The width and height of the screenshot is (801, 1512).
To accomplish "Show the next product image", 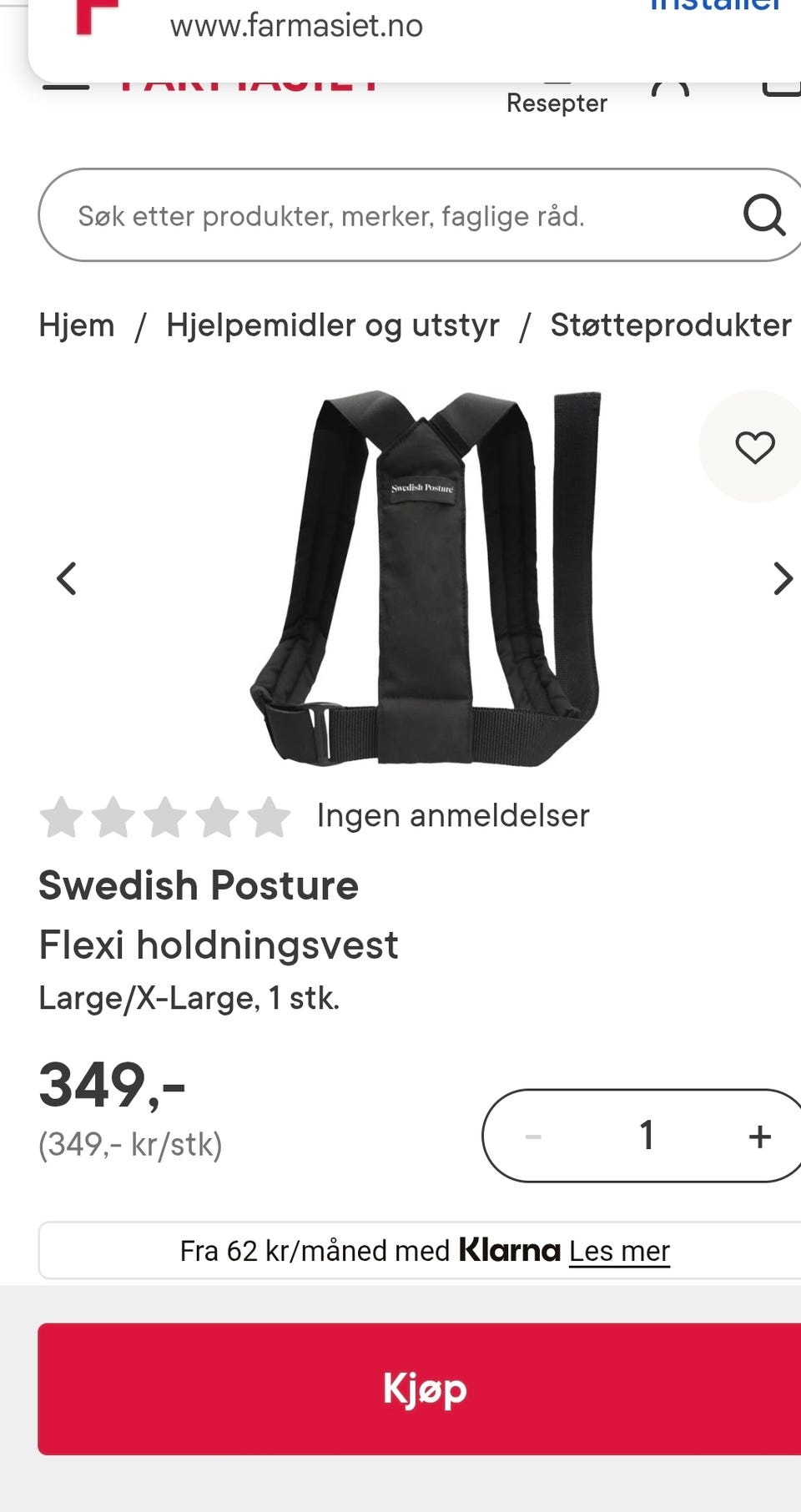I will pos(782,578).
